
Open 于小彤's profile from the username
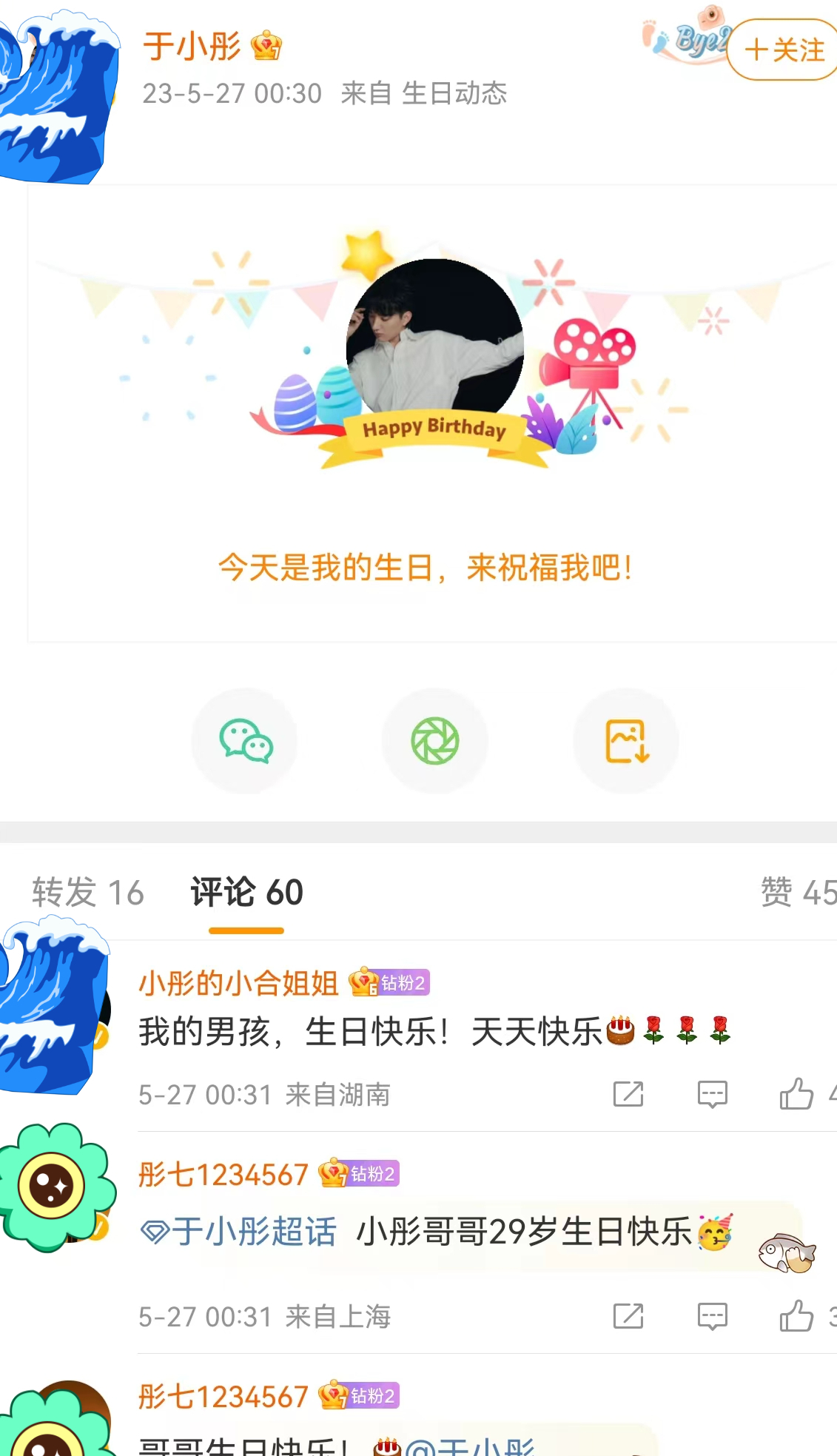192,46
